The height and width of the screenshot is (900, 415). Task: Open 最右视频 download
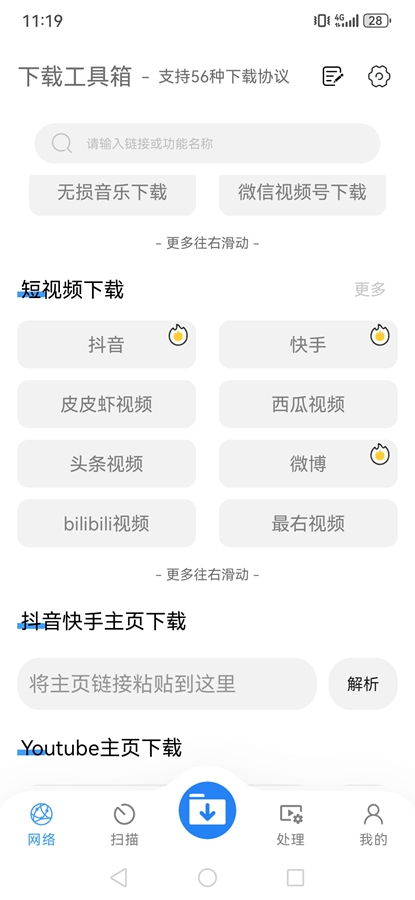coord(308,523)
